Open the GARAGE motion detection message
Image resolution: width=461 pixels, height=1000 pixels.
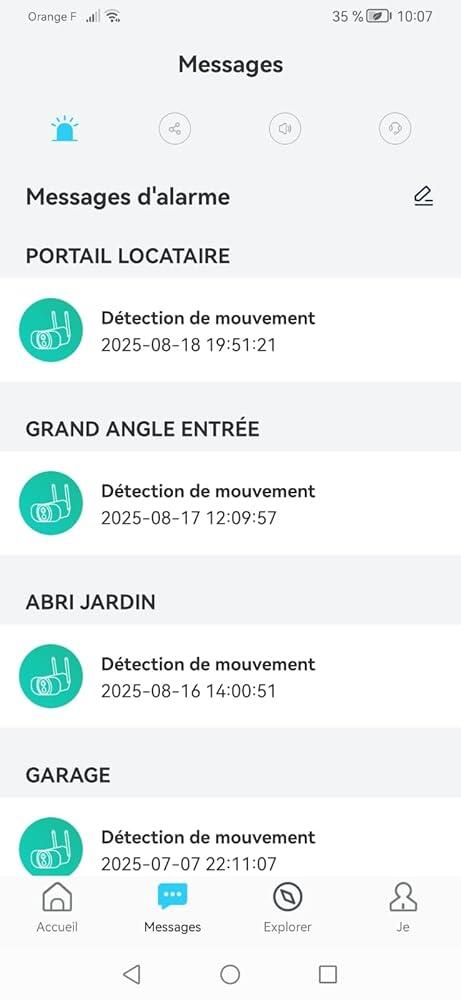pyautogui.click(x=230, y=837)
